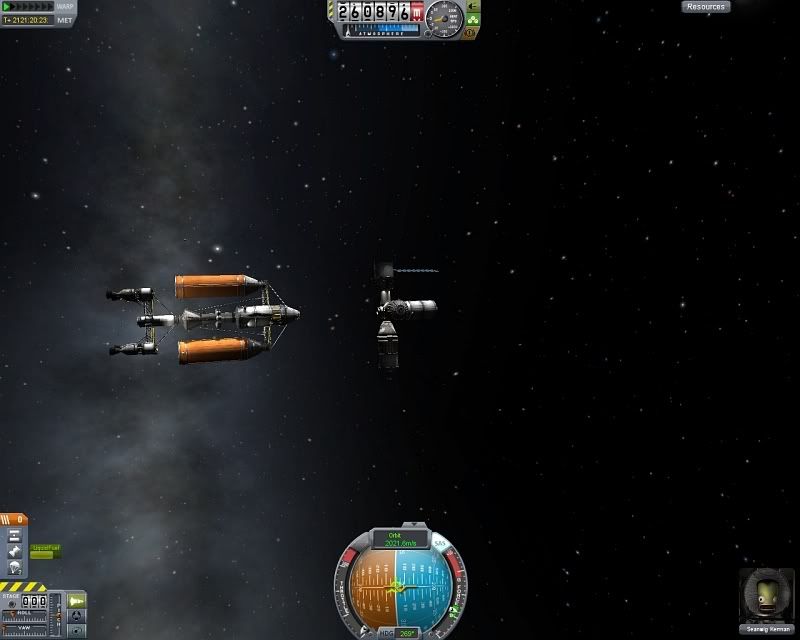Screen dimensions: 800x640
Task: Toggle the SAS indicator
Action: pos(439,543)
